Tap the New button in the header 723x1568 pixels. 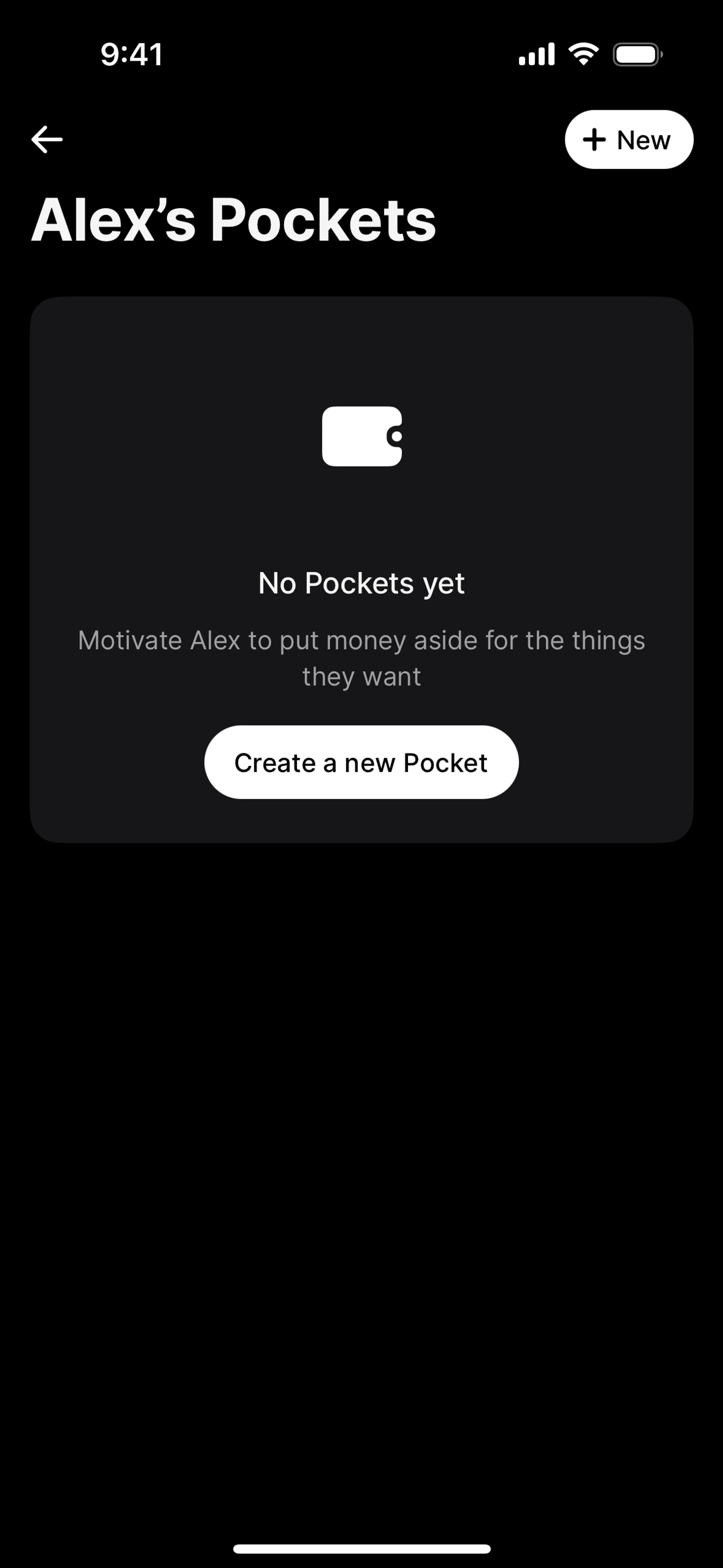coord(628,139)
